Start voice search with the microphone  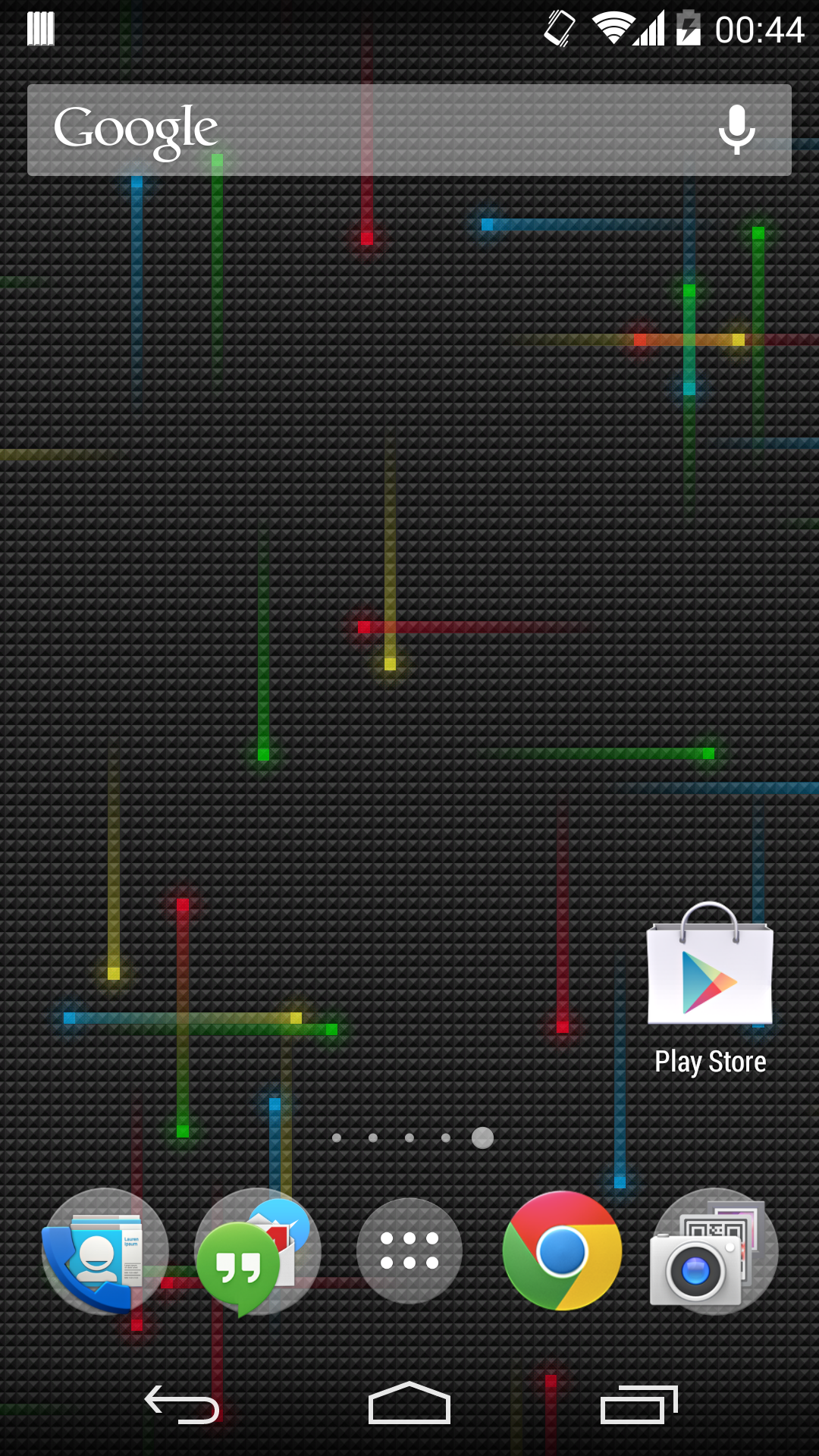pyautogui.click(x=736, y=130)
